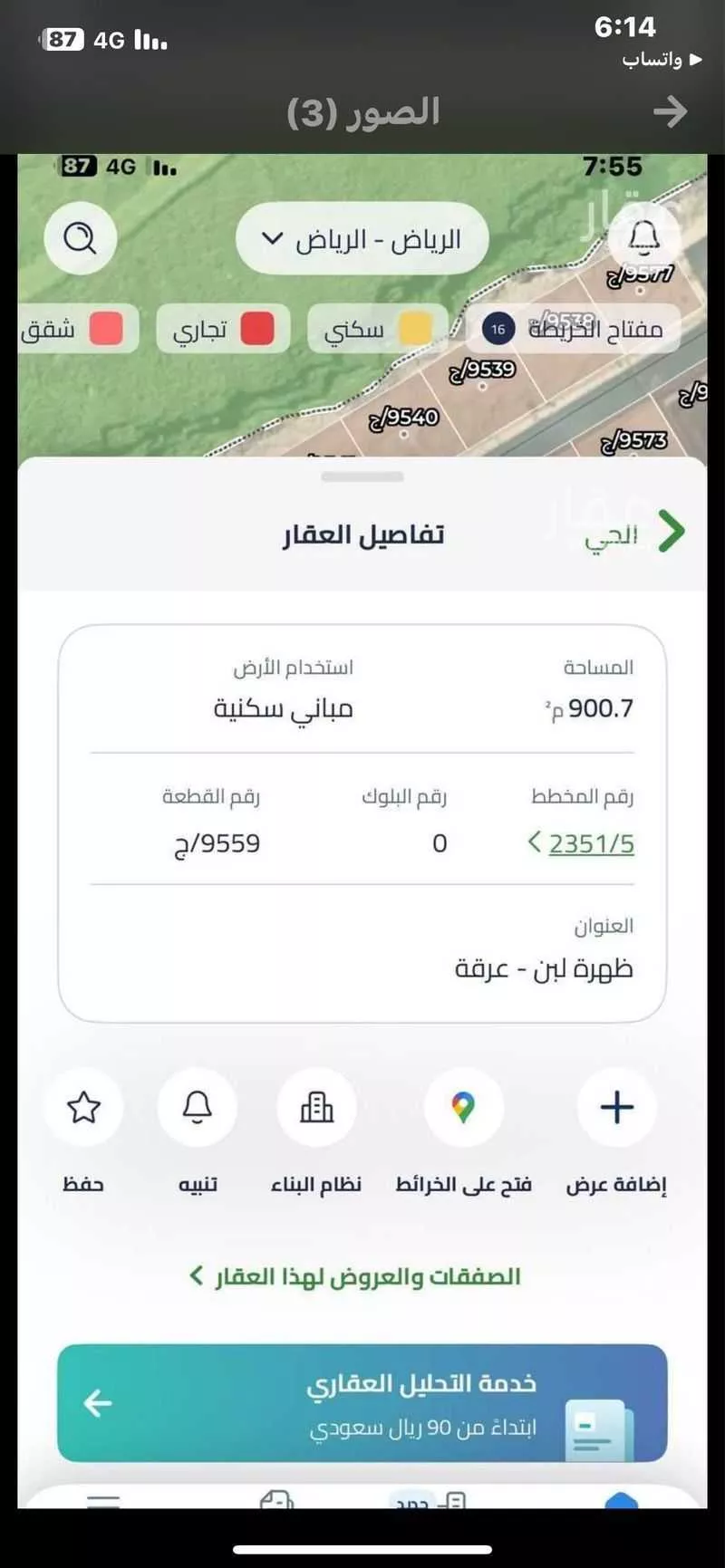
Task: Tap the حفظ star icon to save property
Action: tap(82, 1107)
